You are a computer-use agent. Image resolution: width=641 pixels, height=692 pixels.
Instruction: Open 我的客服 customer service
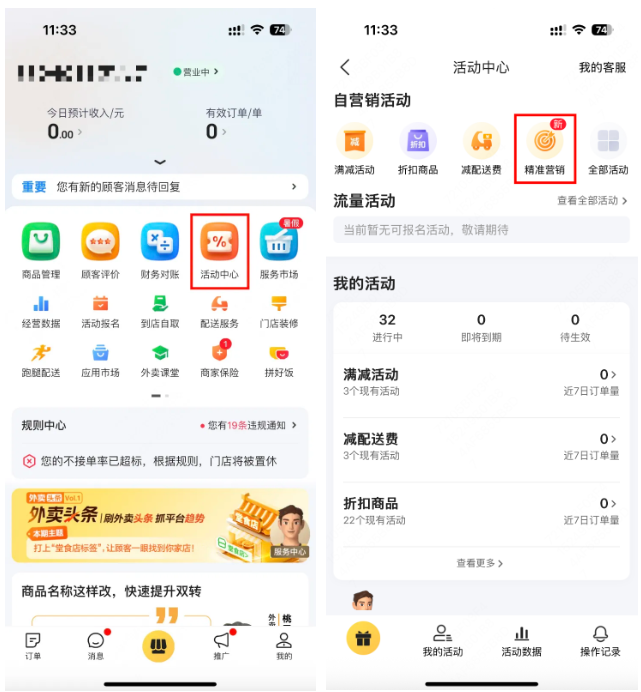point(602,67)
